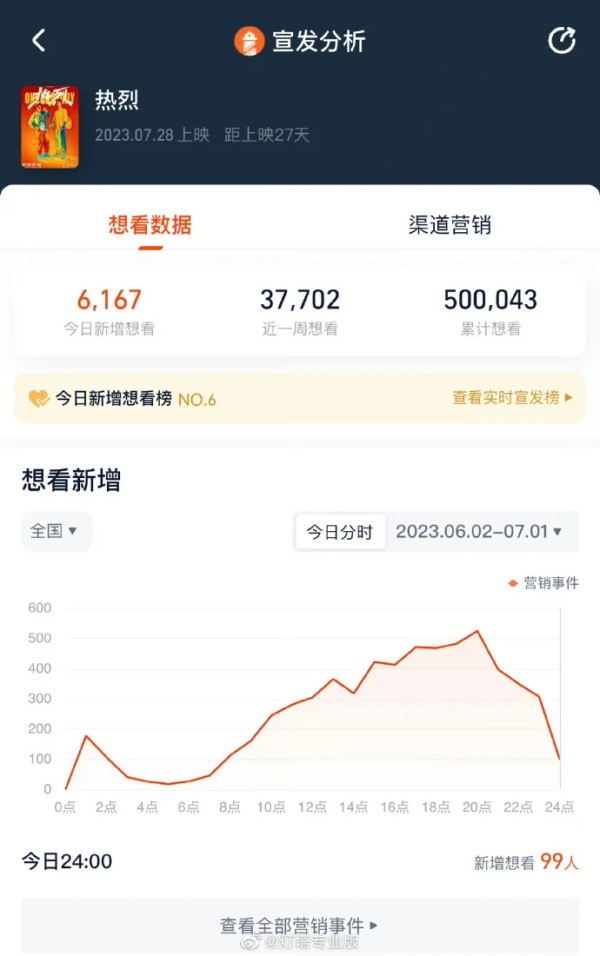The width and height of the screenshot is (600, 956).
Task: Share this analysis page
Action: 562,41
